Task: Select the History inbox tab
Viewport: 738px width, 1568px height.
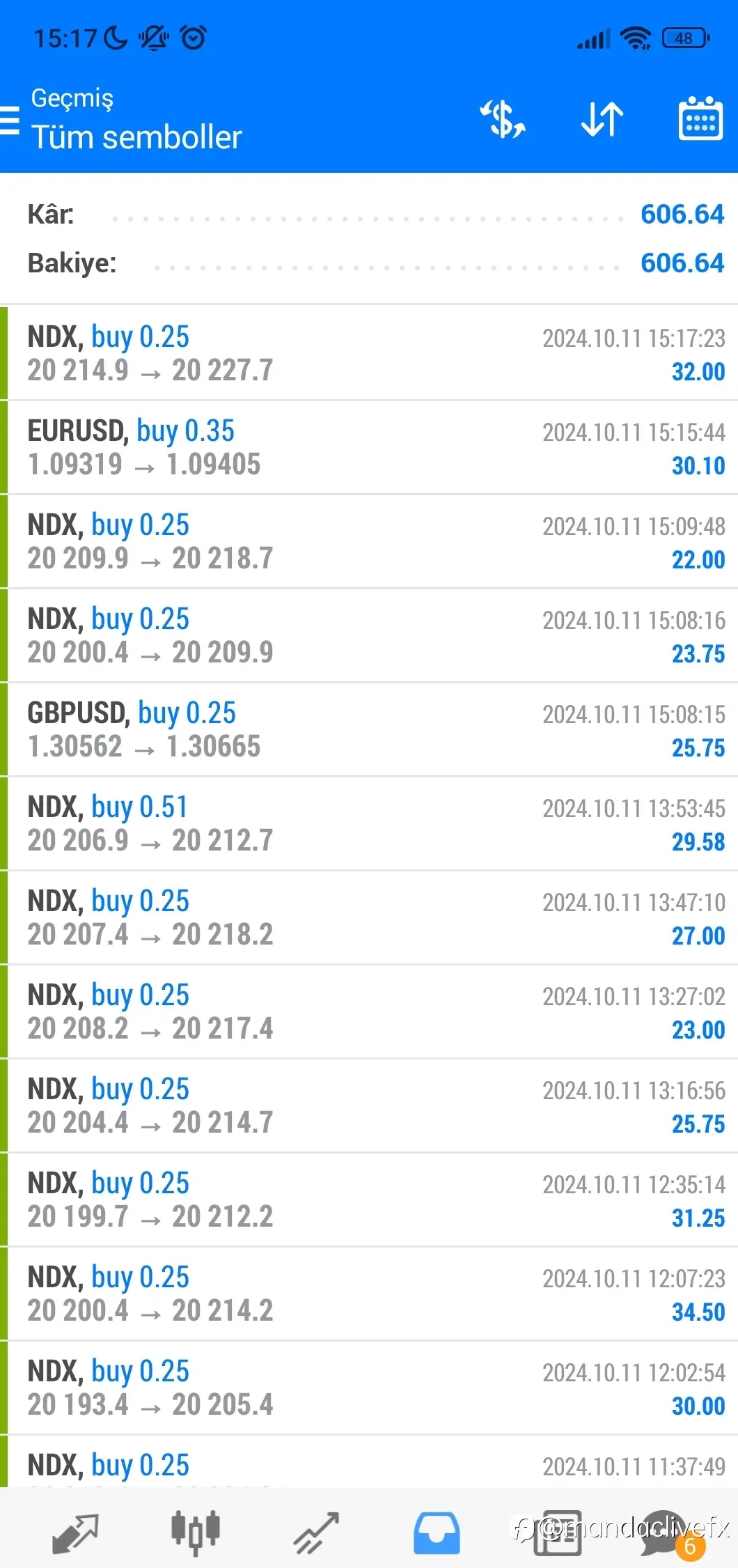Action: click(437, 1533)
